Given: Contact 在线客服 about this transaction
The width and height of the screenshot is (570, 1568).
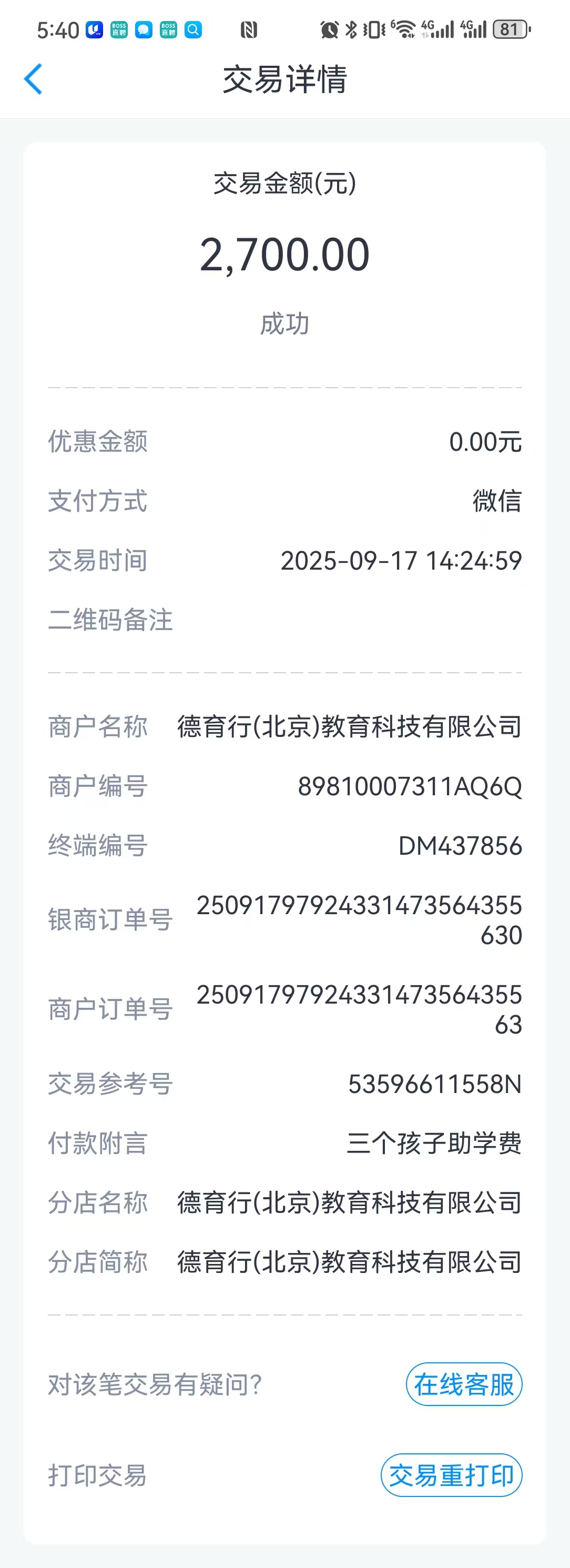Looking at the screenshot, I should pos(464,1384).
